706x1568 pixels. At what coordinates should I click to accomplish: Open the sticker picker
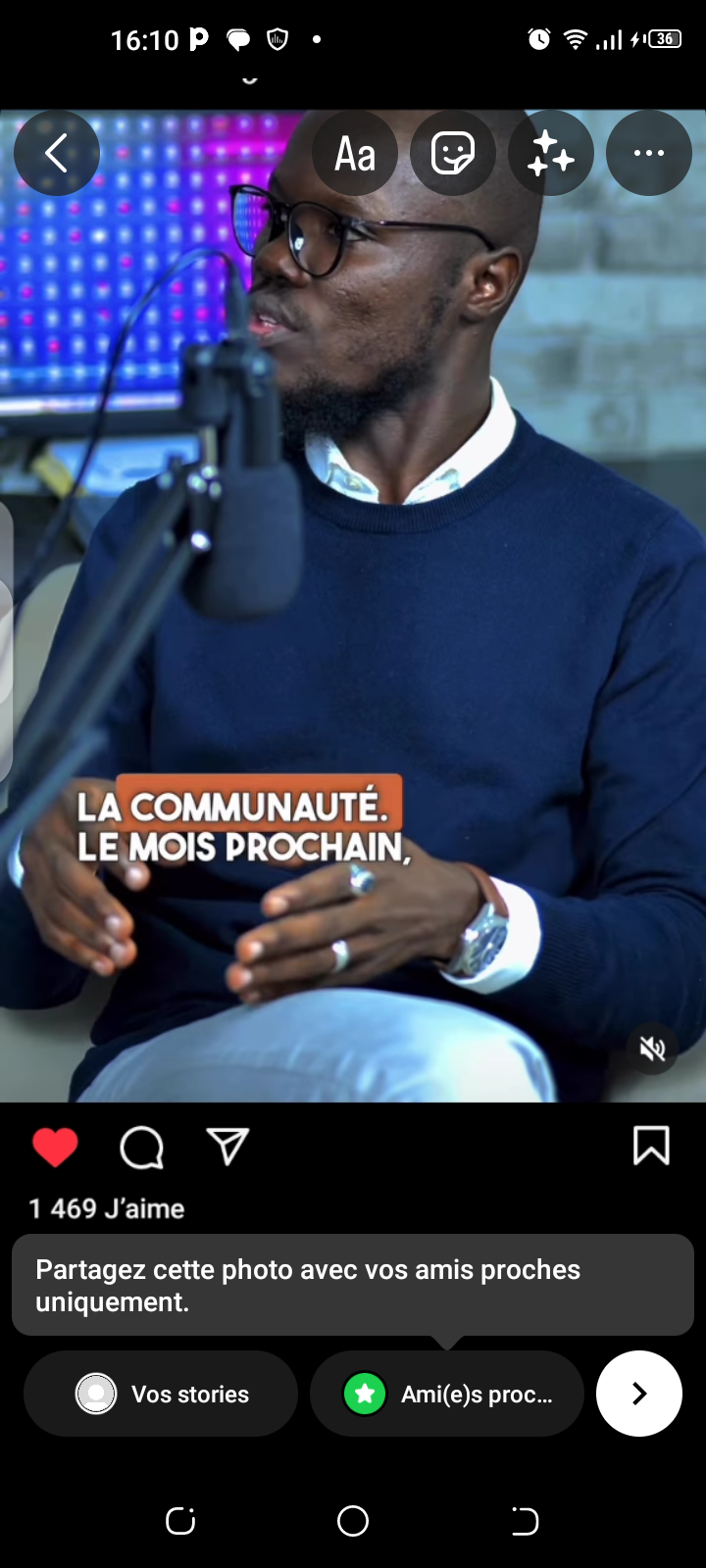coord(453,153)
